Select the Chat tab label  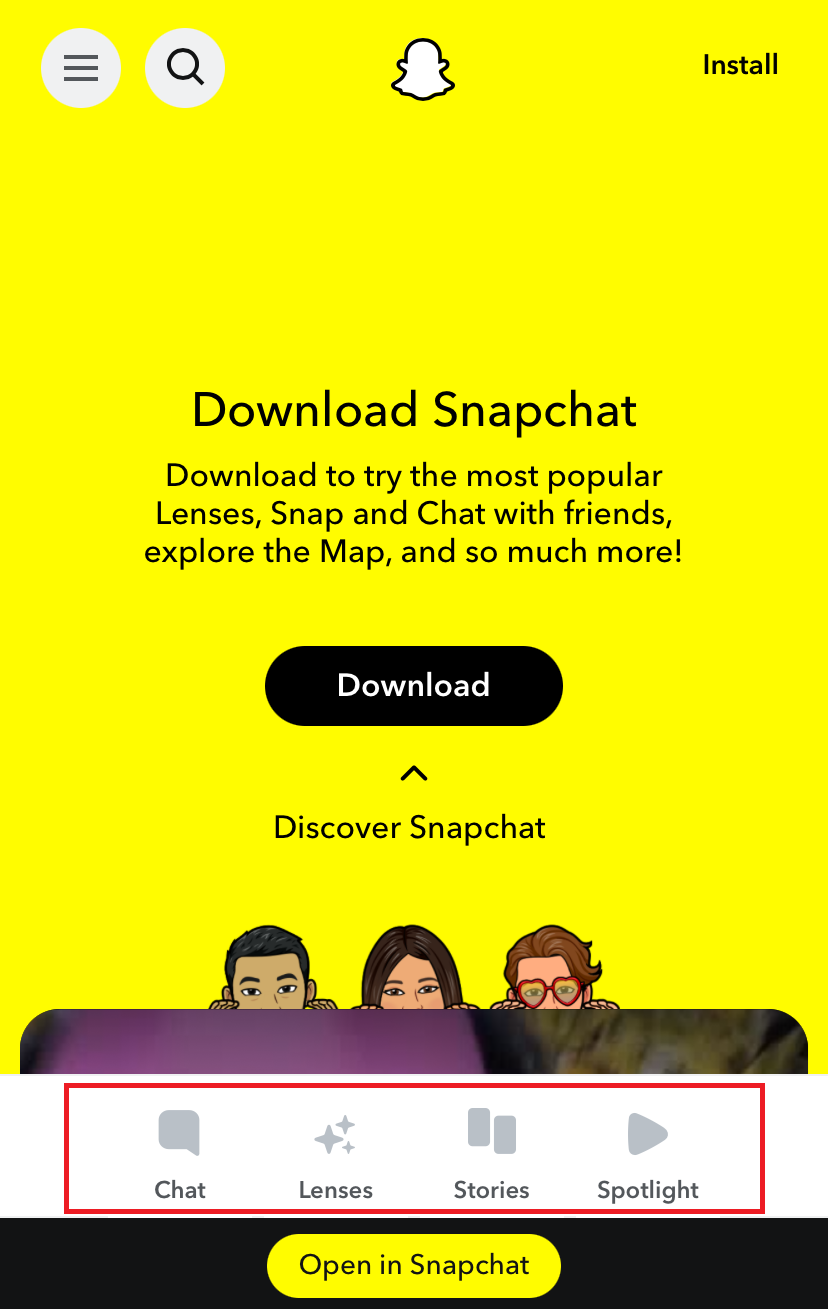pos(179,1190)
